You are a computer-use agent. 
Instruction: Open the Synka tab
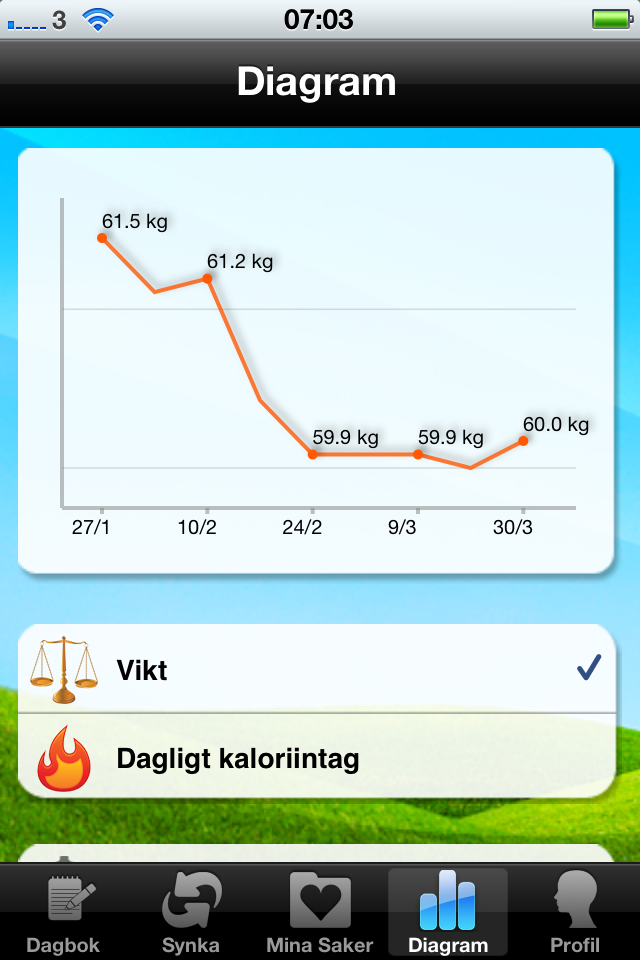coord(191,912)
